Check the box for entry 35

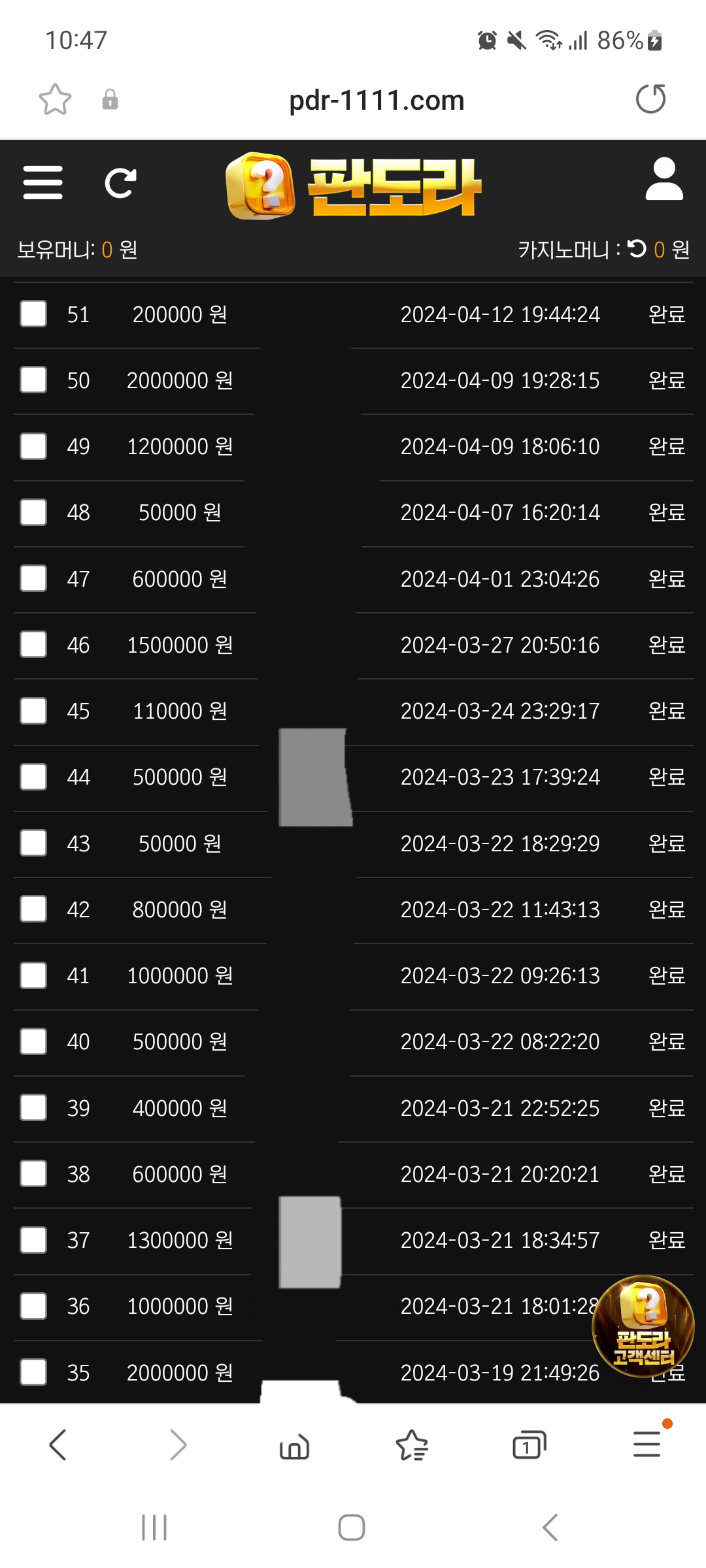tap(33, 1372)
